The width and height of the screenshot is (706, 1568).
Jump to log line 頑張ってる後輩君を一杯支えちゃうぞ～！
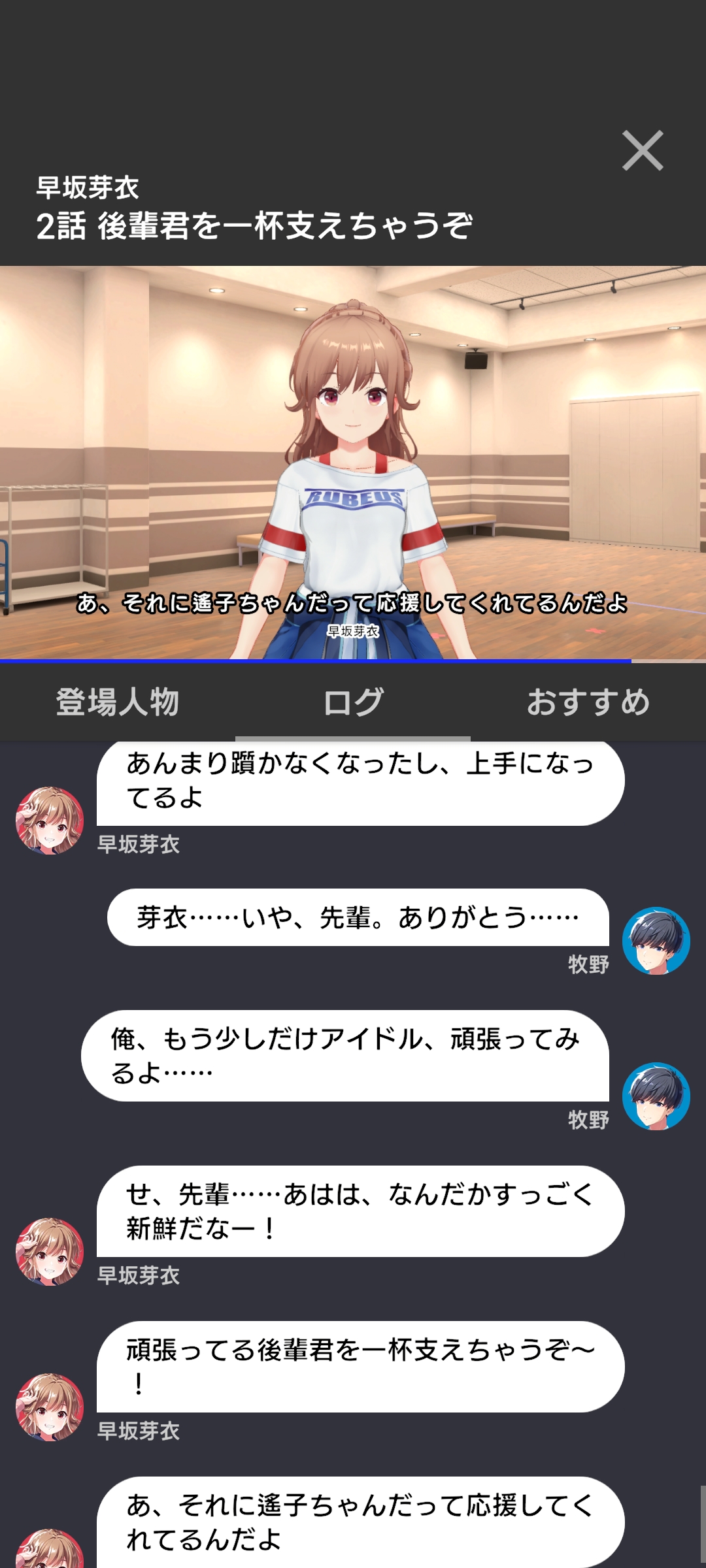point(360,1367)
